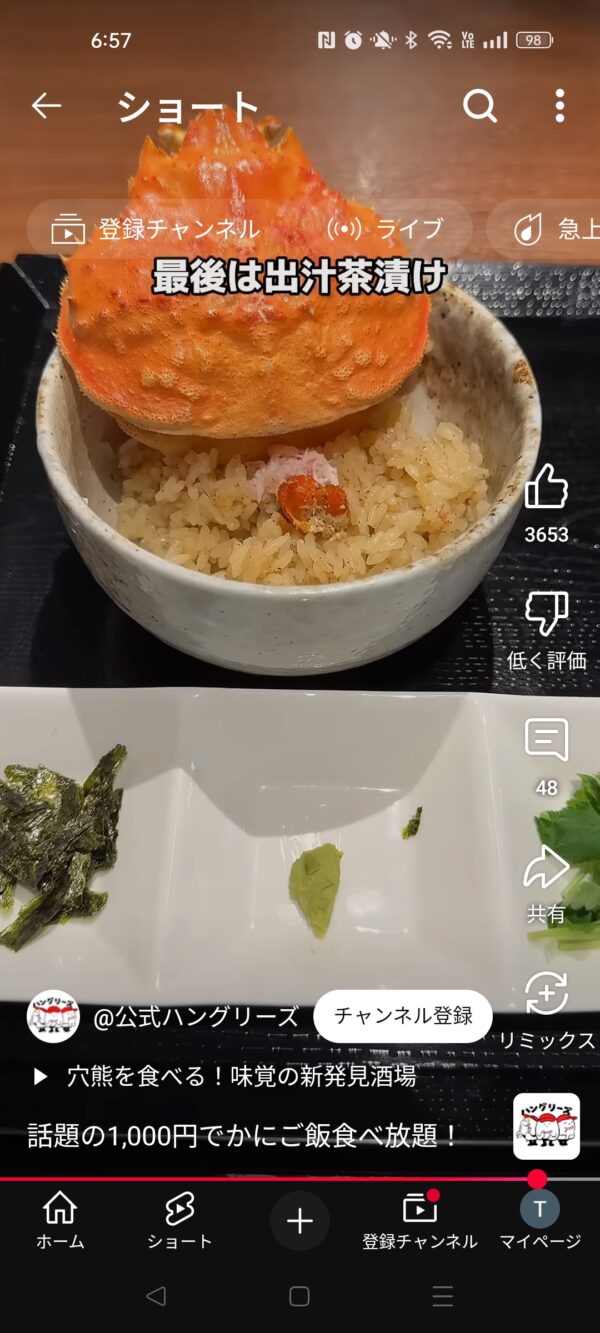Share this Short via 共有
The width and height of the screenshot is (600, 1333).
[546, 868]
